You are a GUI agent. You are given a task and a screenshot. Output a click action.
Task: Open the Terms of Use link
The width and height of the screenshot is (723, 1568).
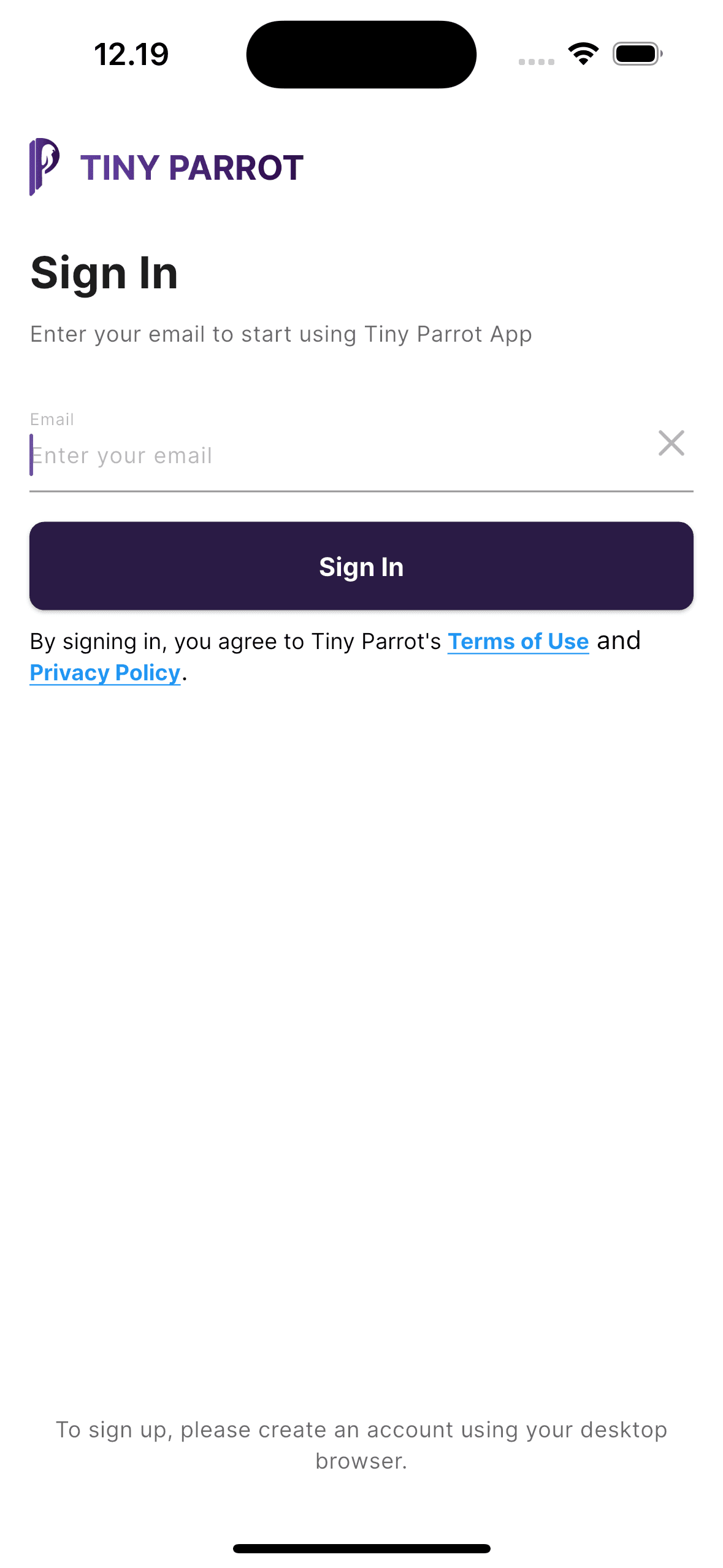point(518,641)
